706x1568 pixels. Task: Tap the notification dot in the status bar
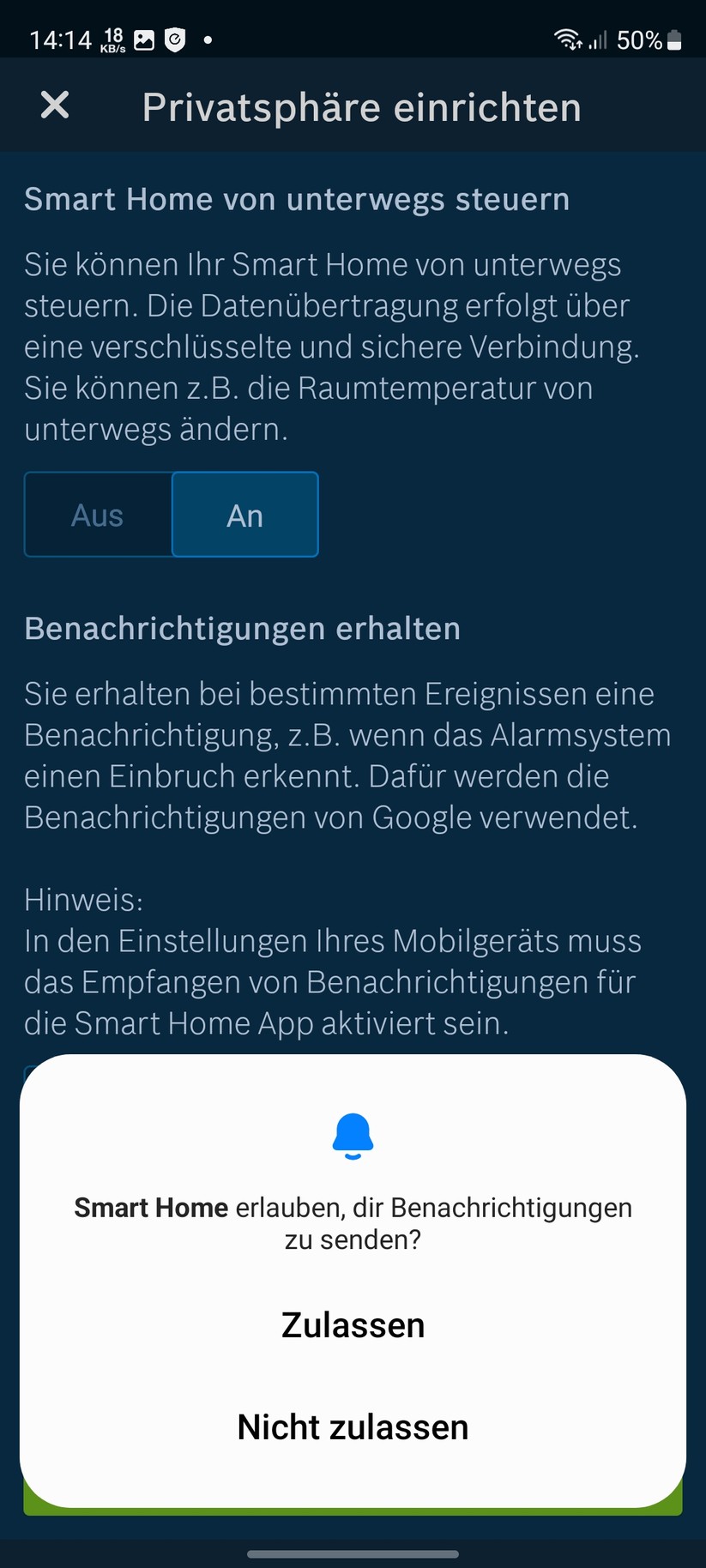[206, 39]
